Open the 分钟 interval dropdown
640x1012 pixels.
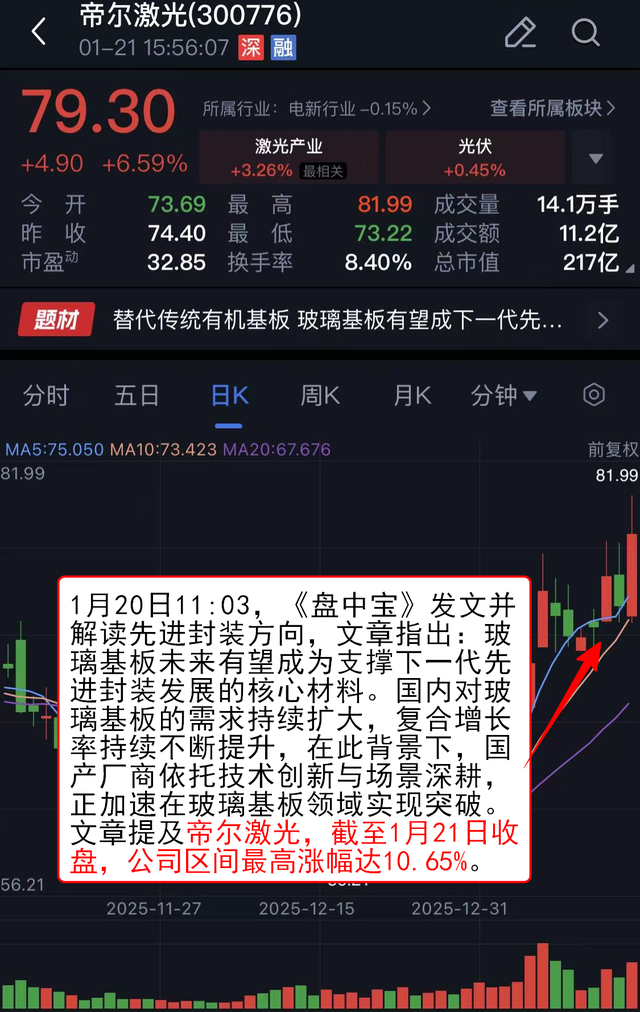504,396
